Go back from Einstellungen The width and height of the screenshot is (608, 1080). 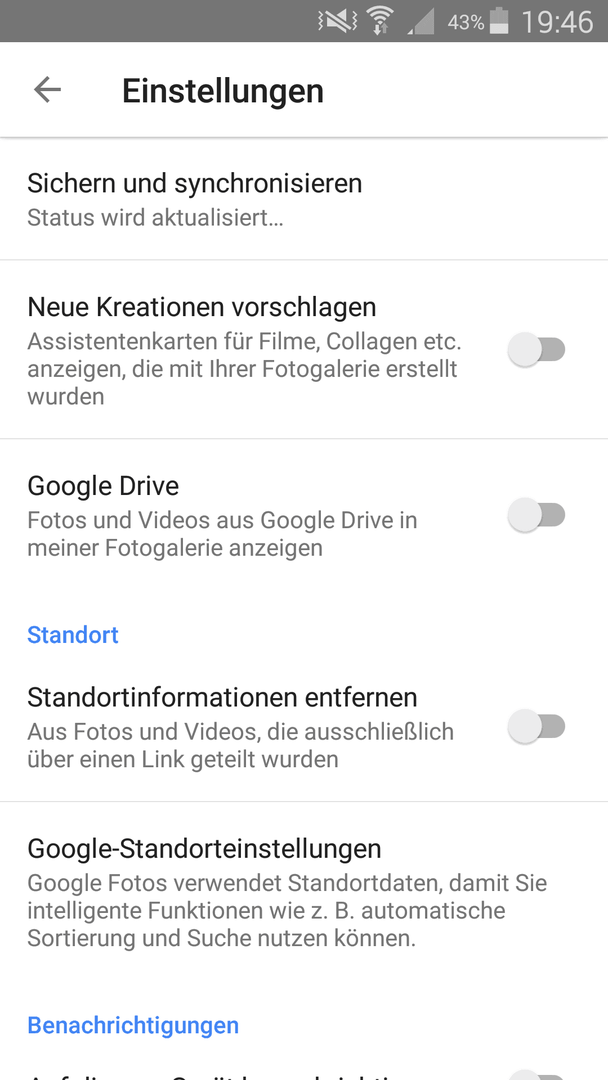click(48, 90)
